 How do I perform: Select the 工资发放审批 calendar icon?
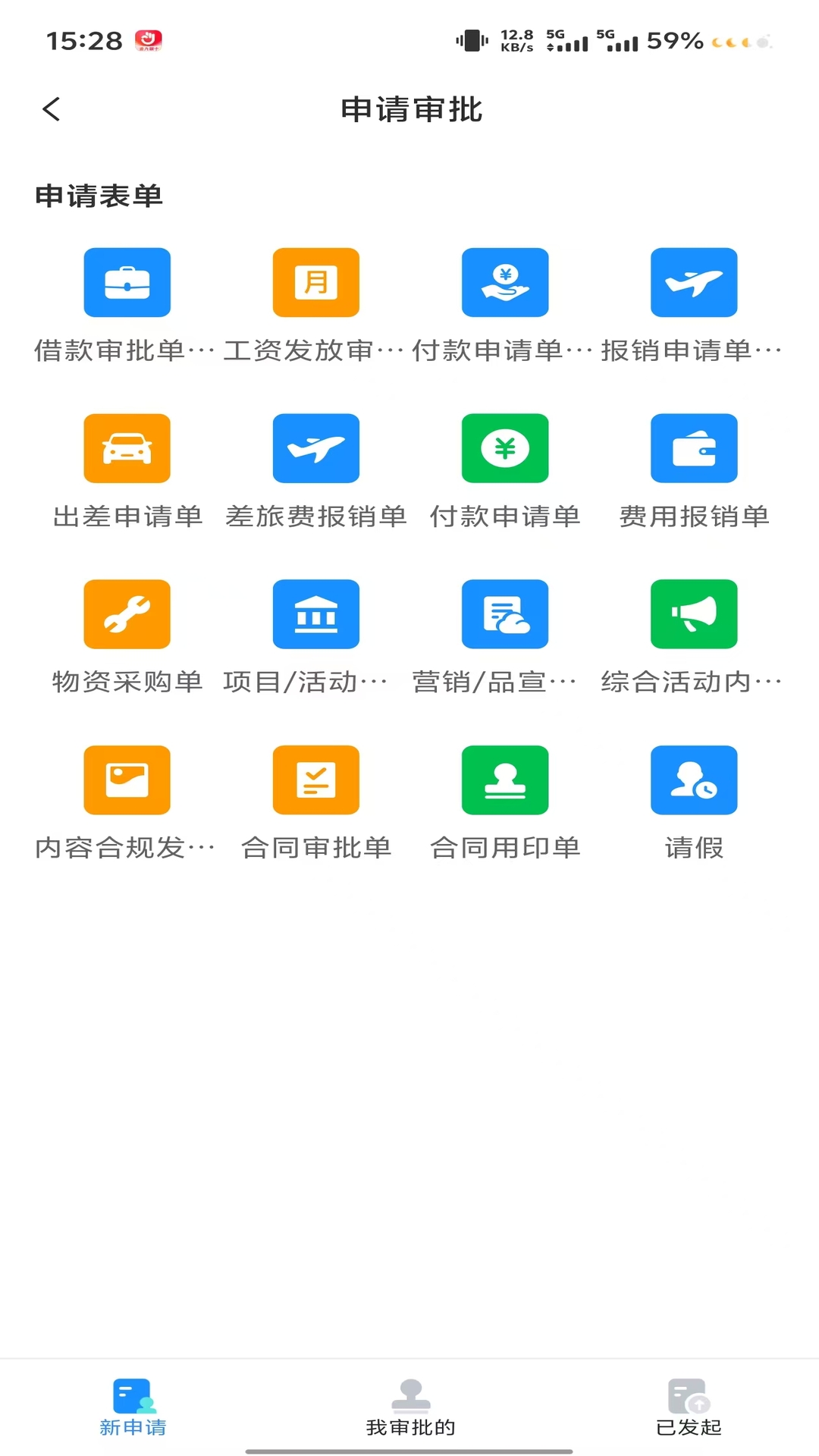click(x=316, y=282)
